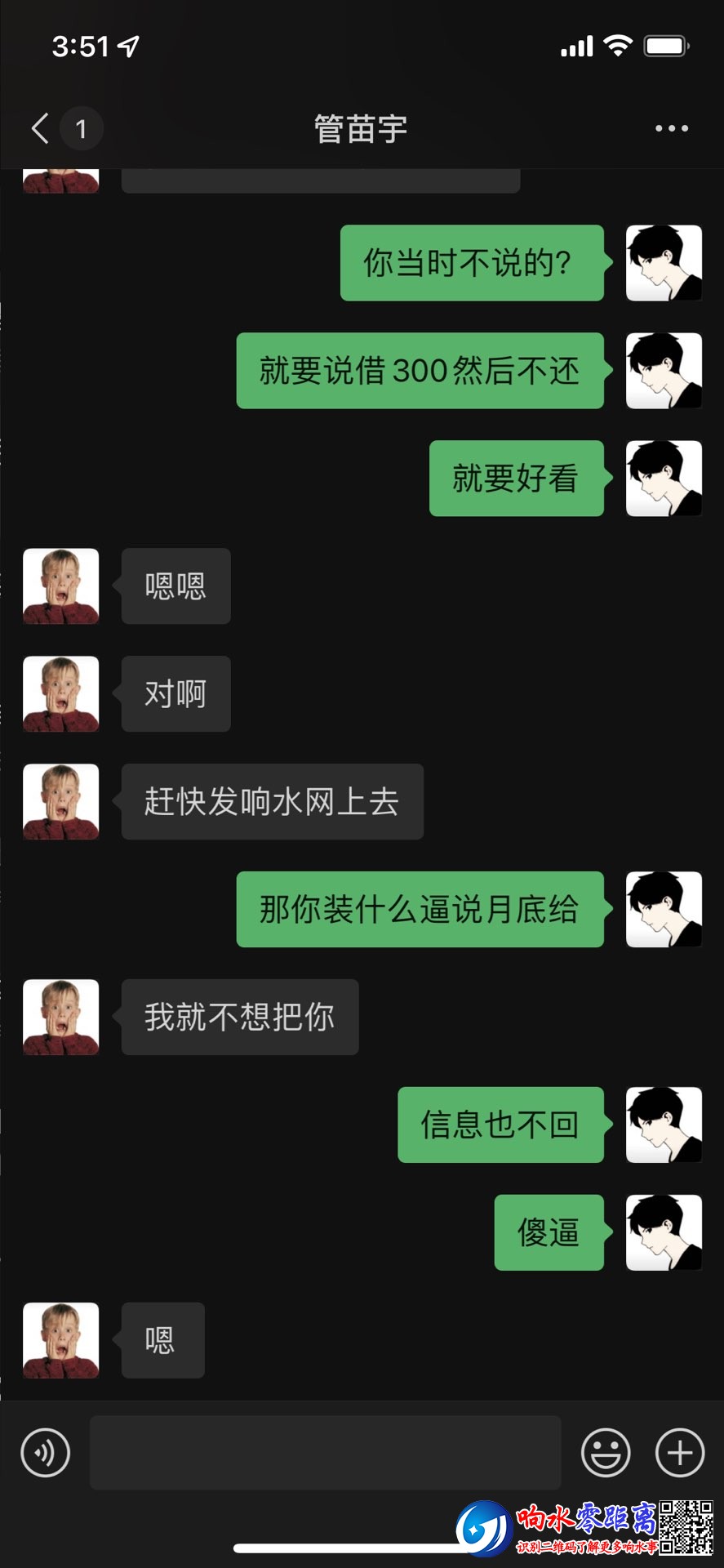Viewport: 724px width, 1568px height.
Task: Open the contact's avatar beside 嗯嗯
Action: (61, 586)
